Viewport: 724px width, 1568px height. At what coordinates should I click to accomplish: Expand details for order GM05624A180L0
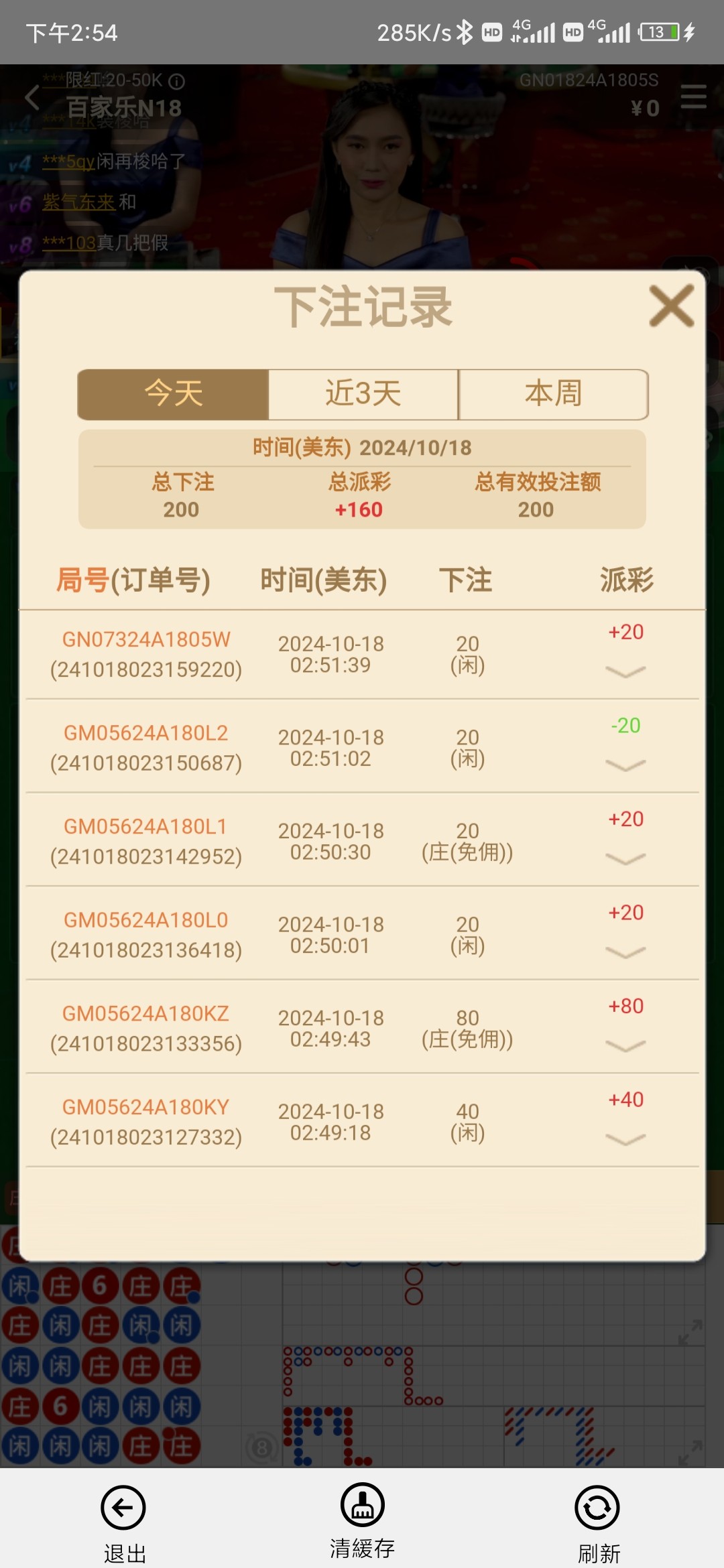[625, 952]
